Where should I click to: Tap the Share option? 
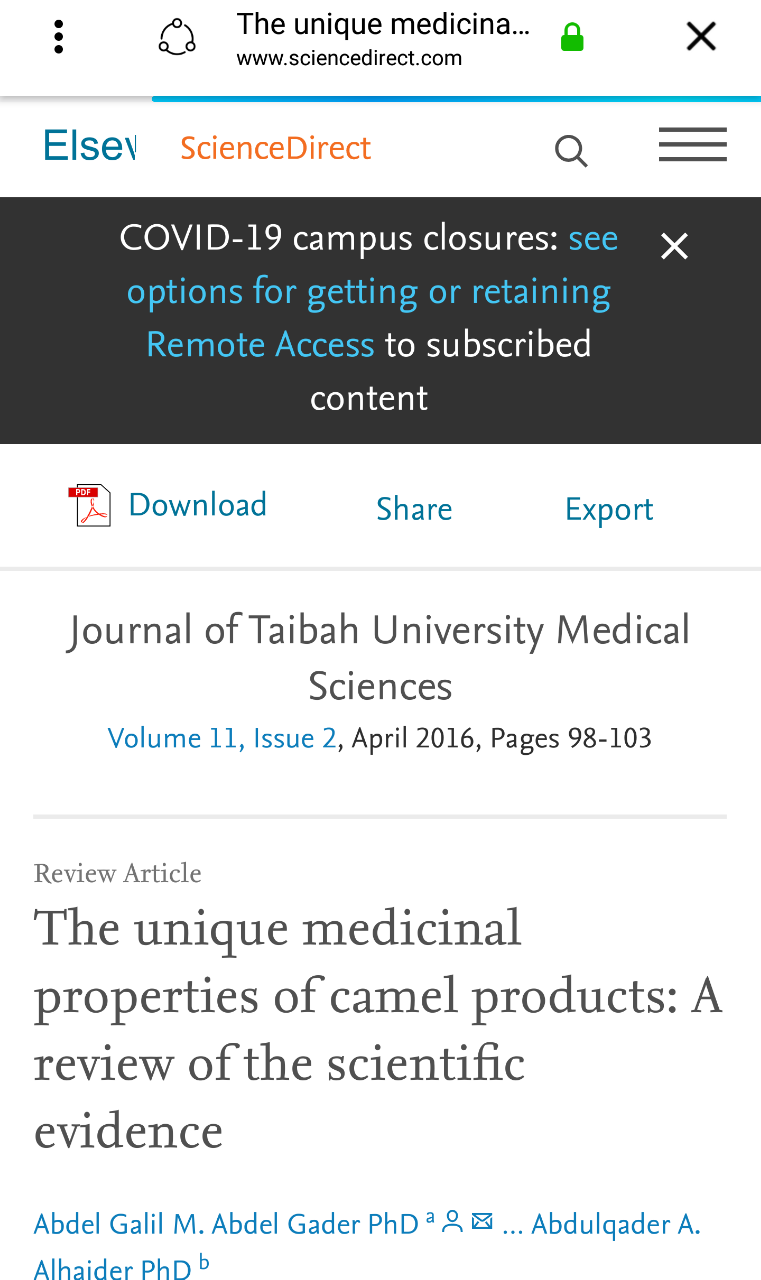click(x=414, y=509)
